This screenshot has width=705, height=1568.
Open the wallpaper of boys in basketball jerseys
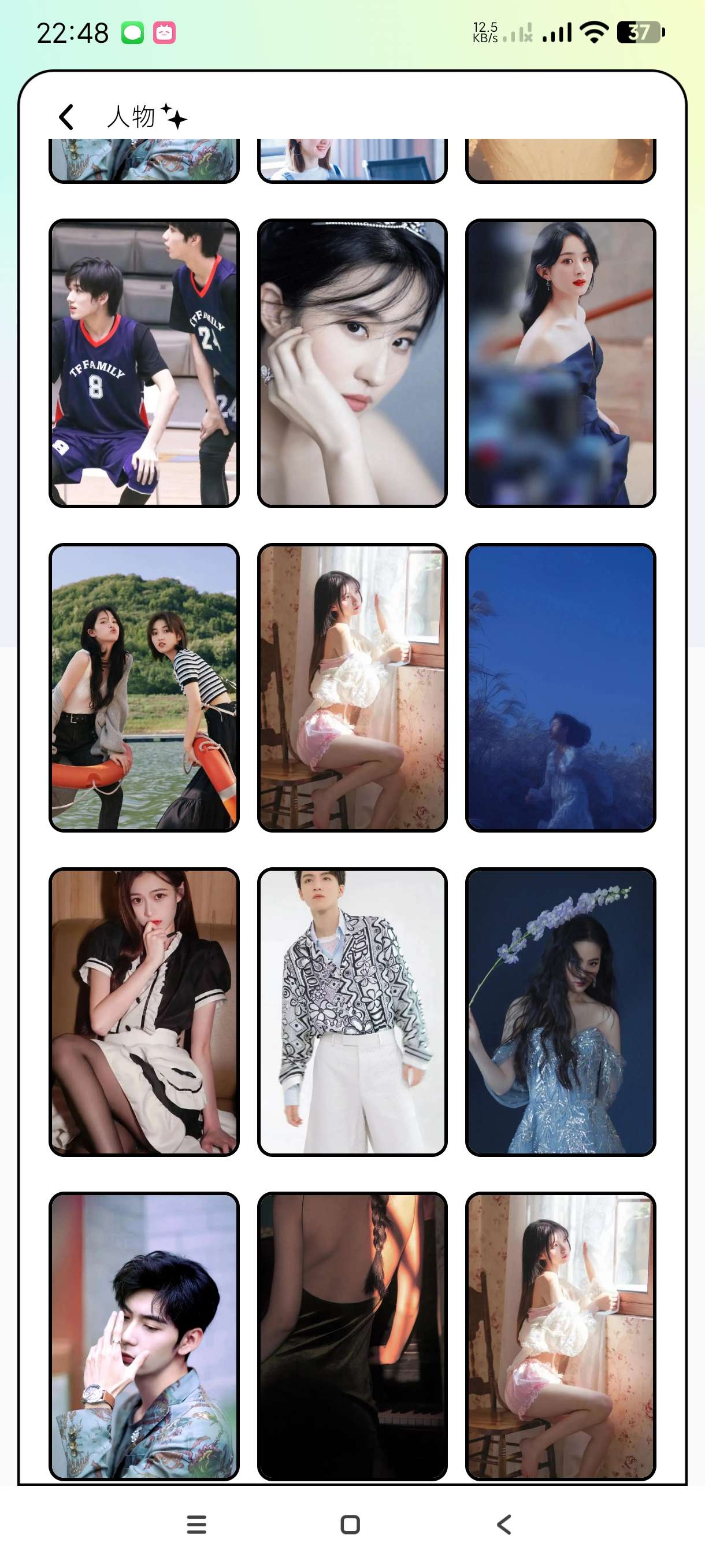tap(144, 364)
